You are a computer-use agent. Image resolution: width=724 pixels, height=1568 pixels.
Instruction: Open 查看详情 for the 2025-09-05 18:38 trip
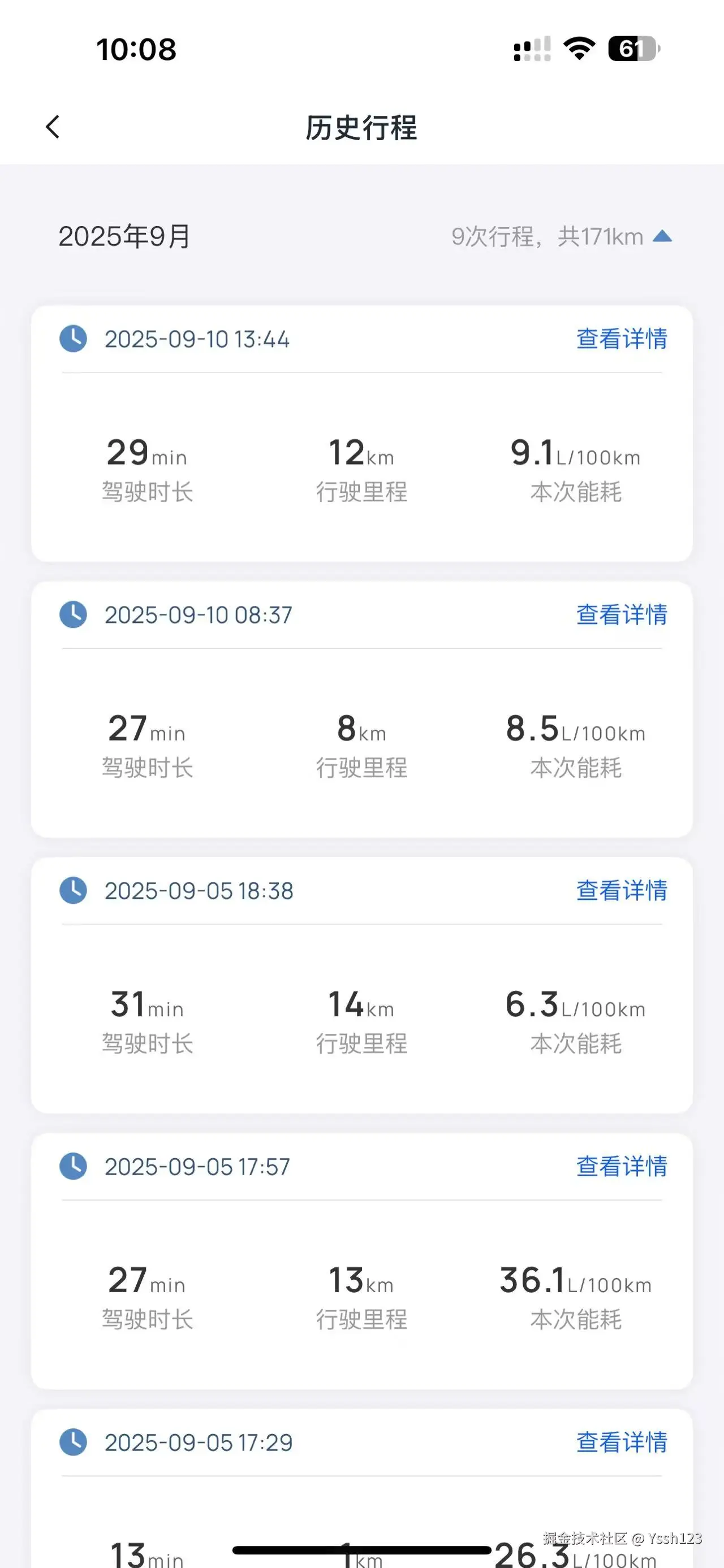620,891
